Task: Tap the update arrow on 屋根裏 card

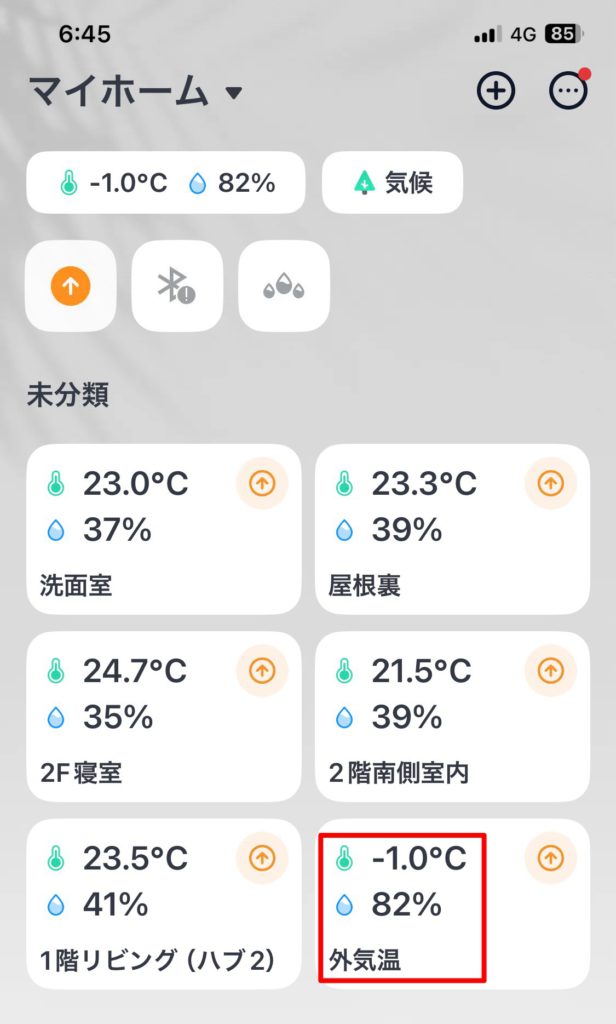Action: 551,485
